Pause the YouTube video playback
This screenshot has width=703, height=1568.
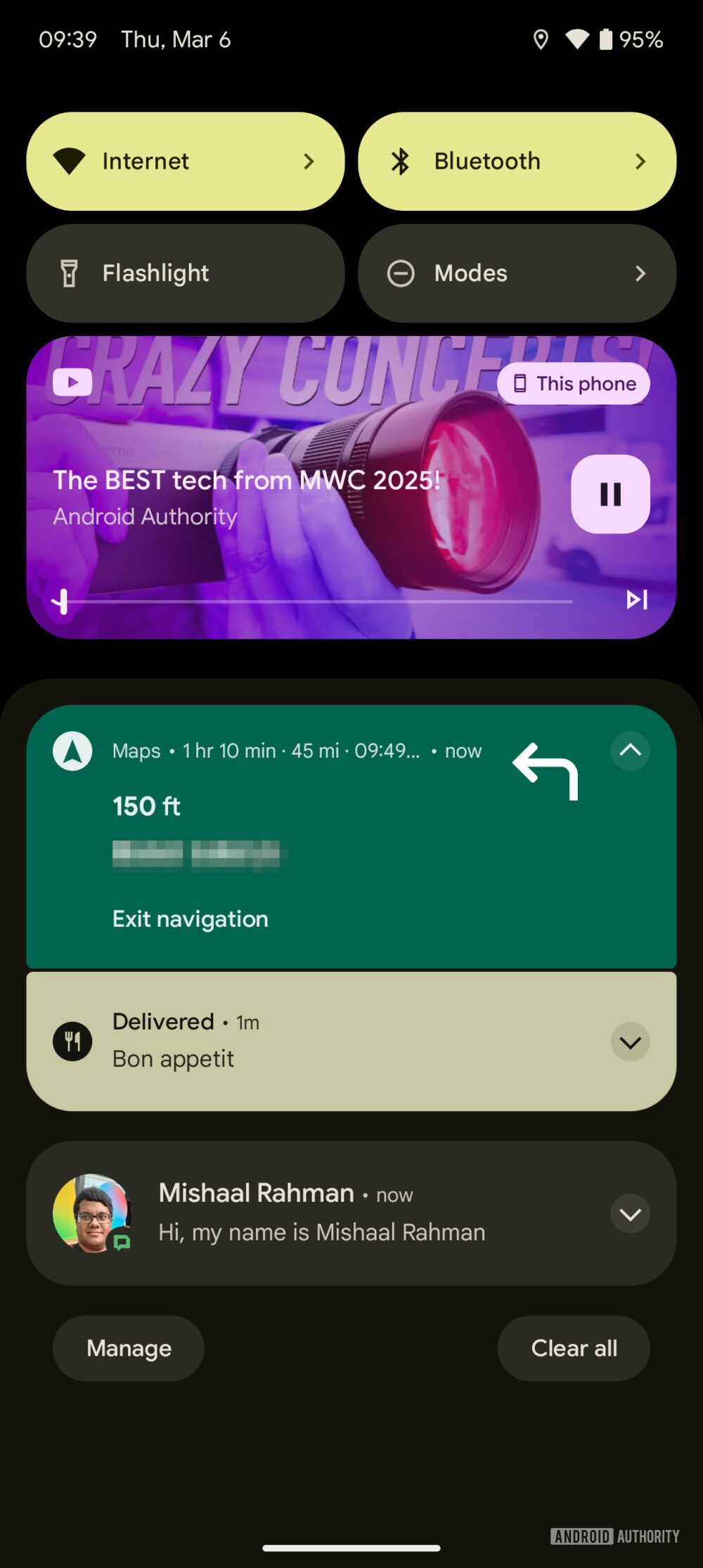point(610,494)
